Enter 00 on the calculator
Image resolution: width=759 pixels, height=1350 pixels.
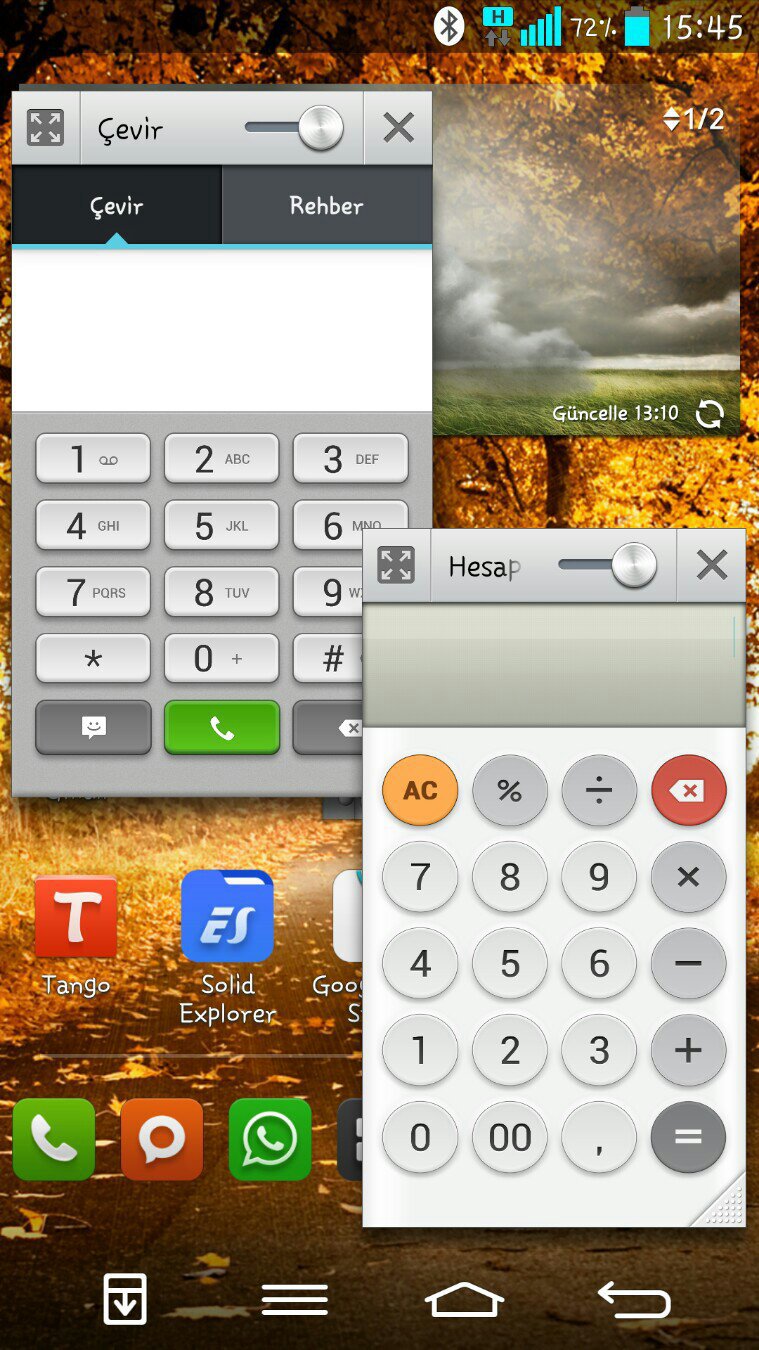(510, 1137)
